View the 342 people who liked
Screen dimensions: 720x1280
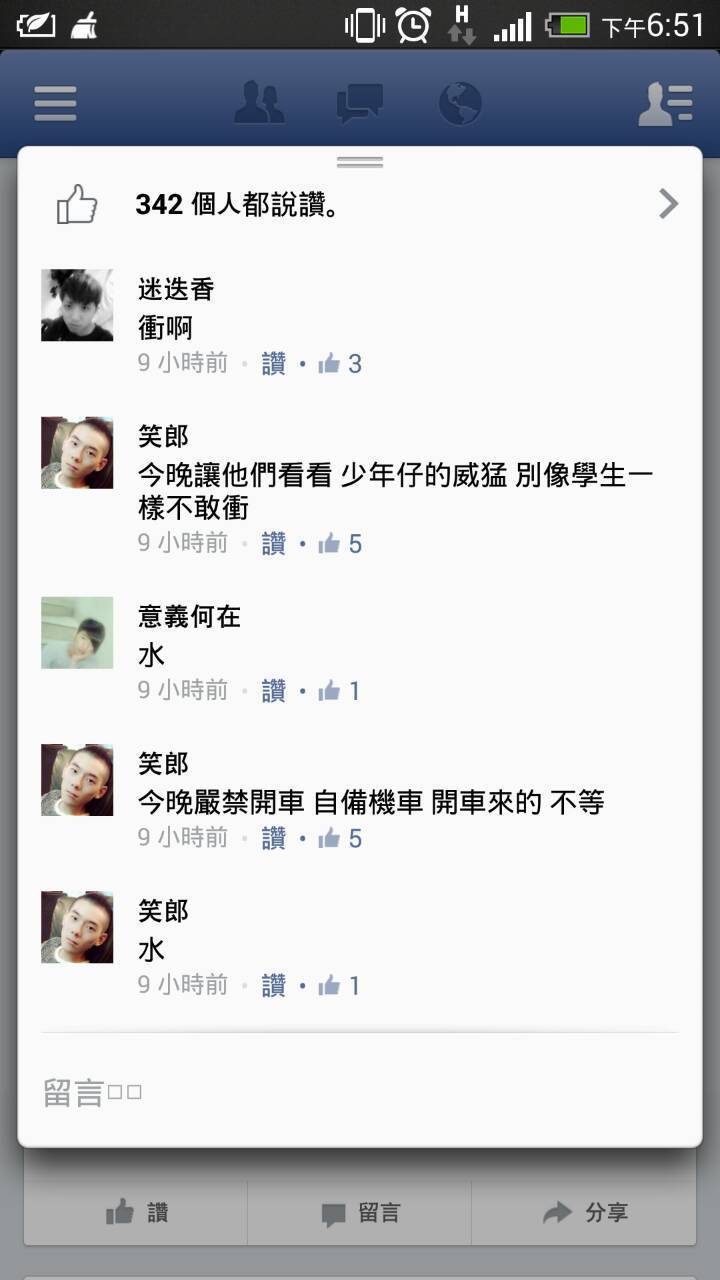pyautogui.click(x=360, y=205)
